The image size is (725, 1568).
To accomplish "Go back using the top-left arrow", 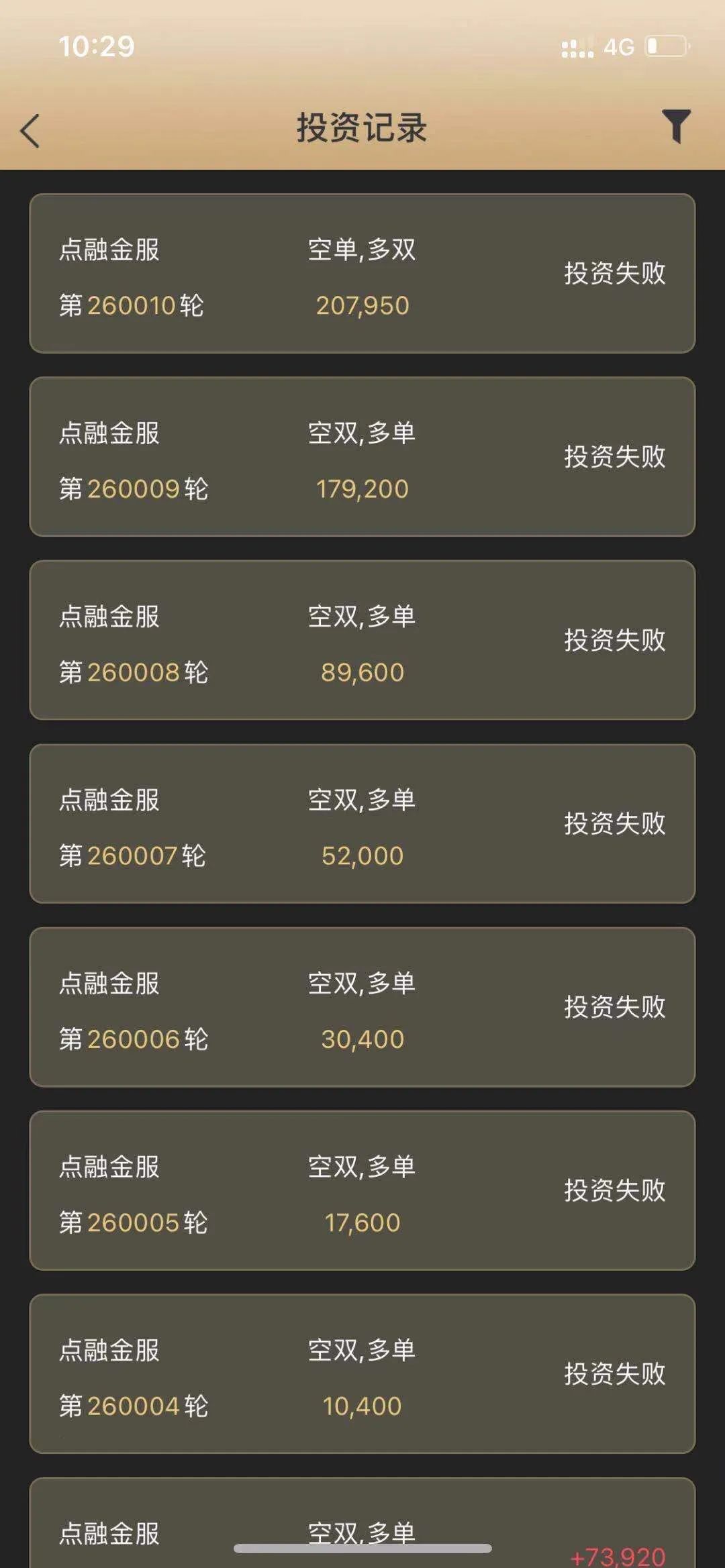I will tap(30, 130).
